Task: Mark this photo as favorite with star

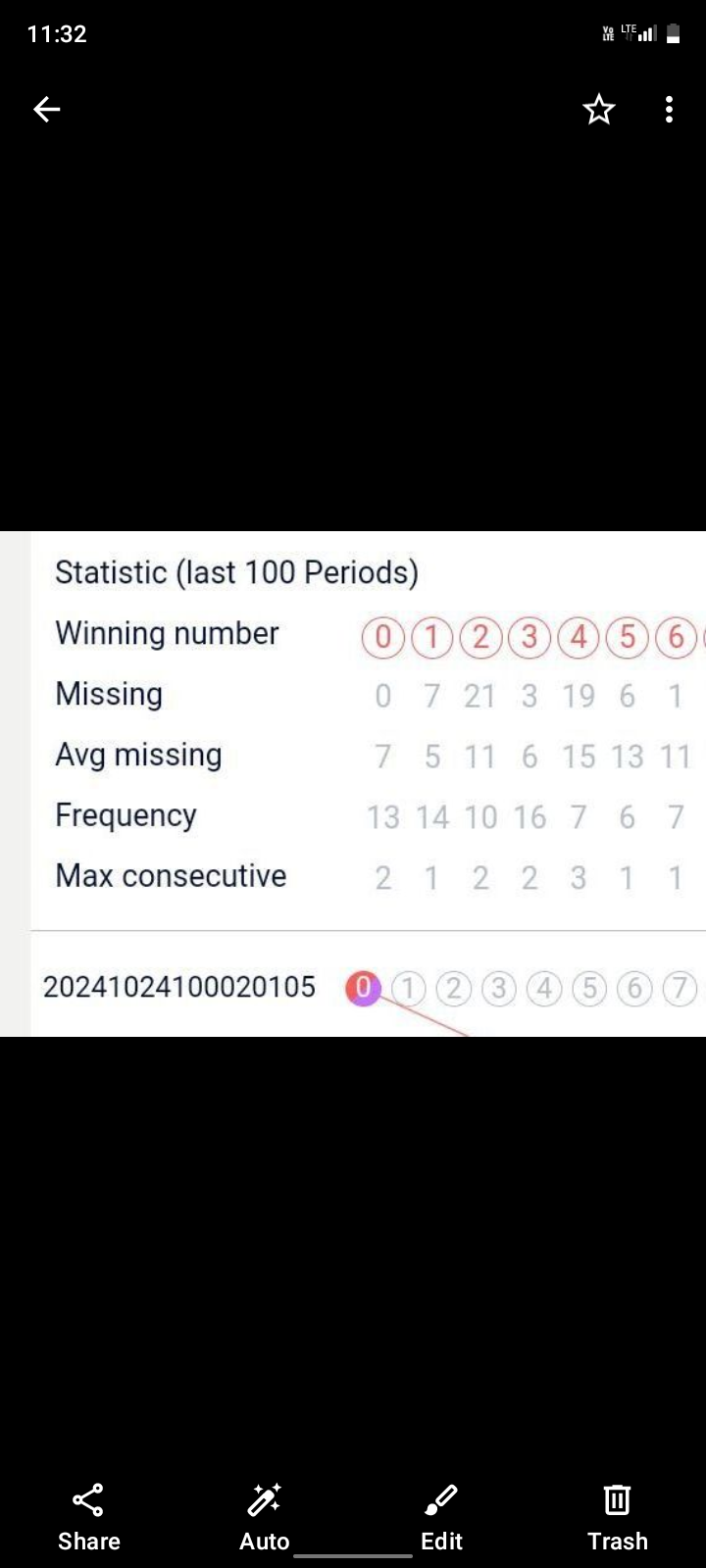Action: coord(599,110)
